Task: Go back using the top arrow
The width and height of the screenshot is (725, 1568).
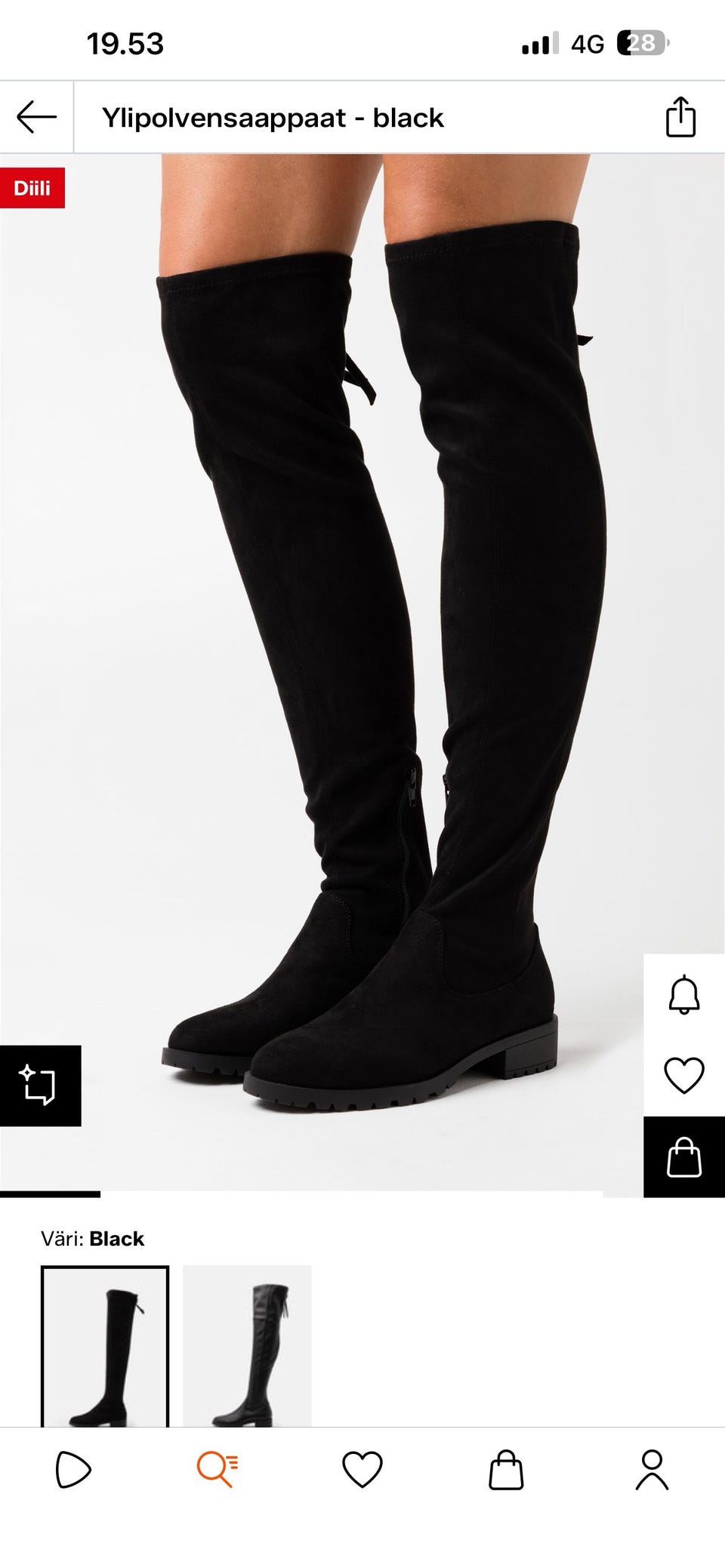Action: (36, 118)
